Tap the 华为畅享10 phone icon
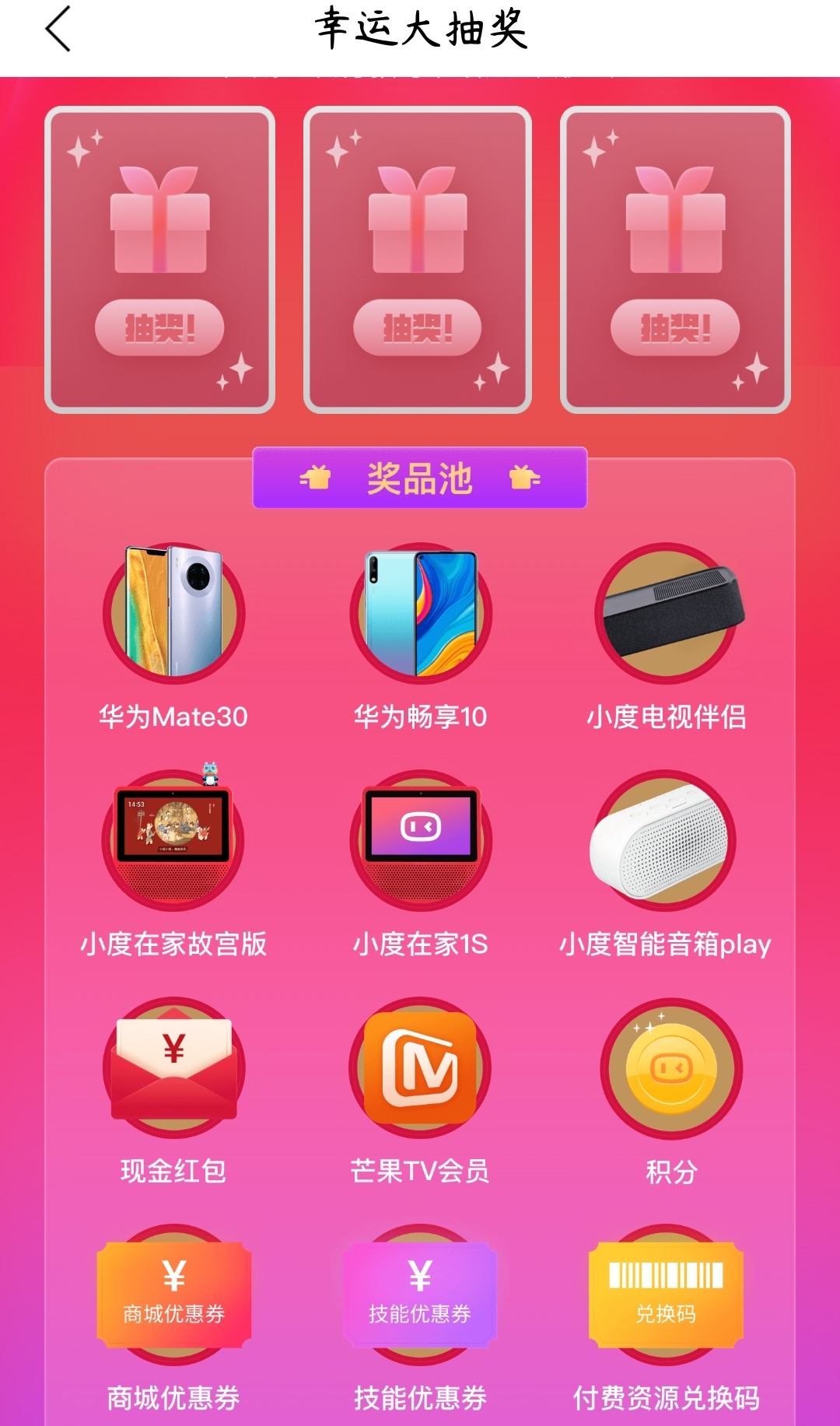 point(420,615)
